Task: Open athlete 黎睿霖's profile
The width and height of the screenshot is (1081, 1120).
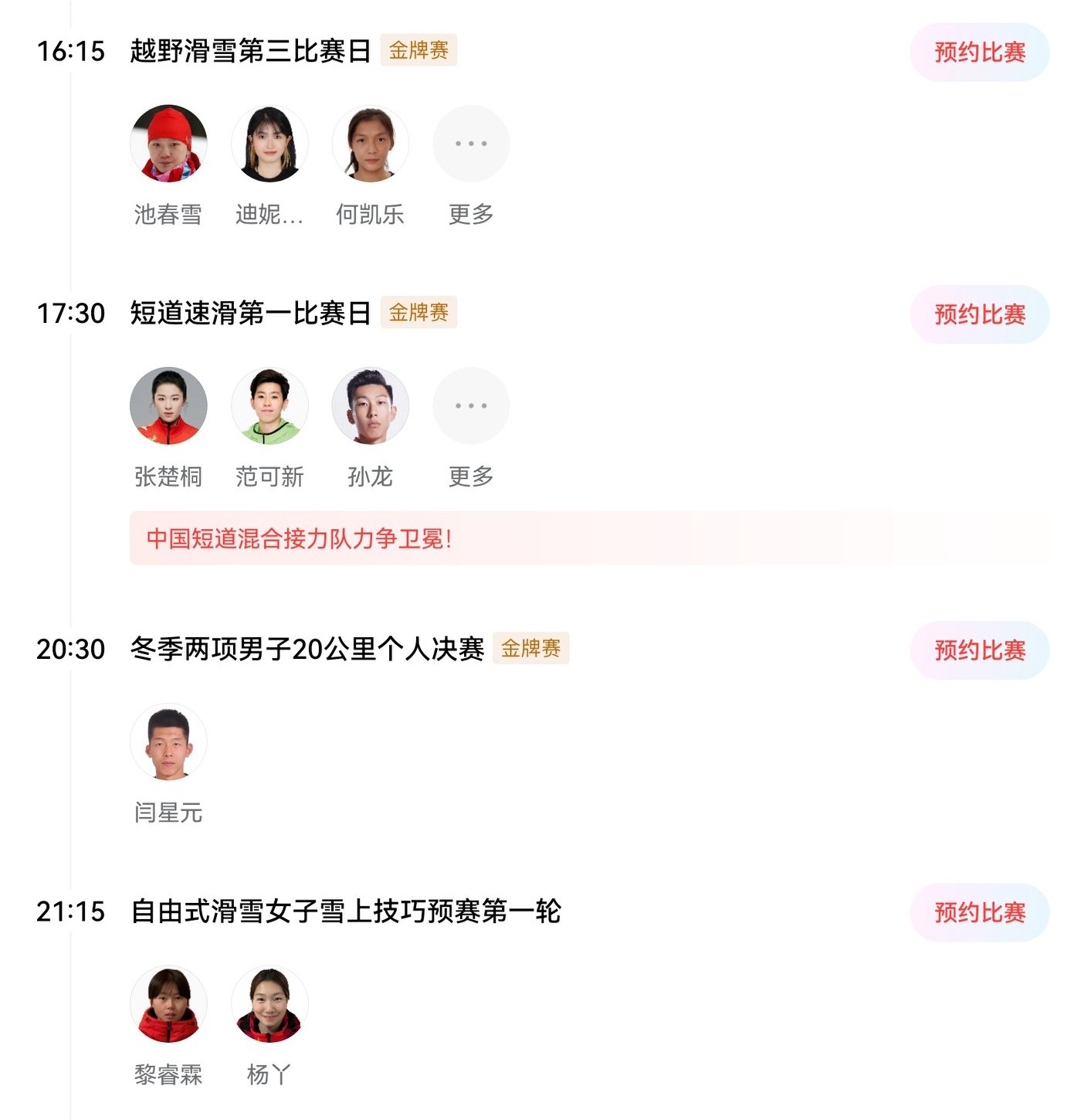Action: [x=168, y=1004]
